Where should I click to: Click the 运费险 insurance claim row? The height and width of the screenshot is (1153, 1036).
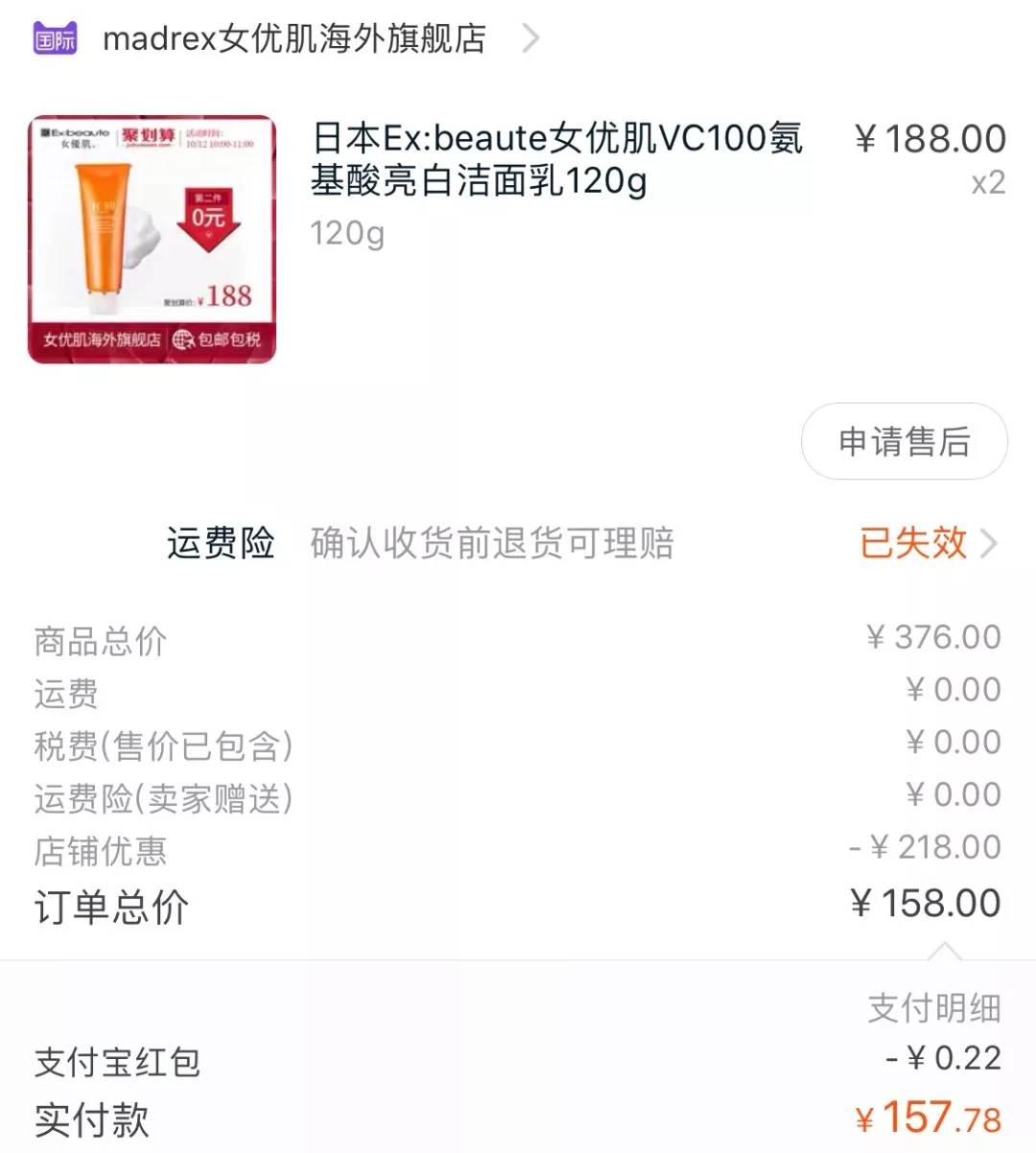tap(219, 543)
